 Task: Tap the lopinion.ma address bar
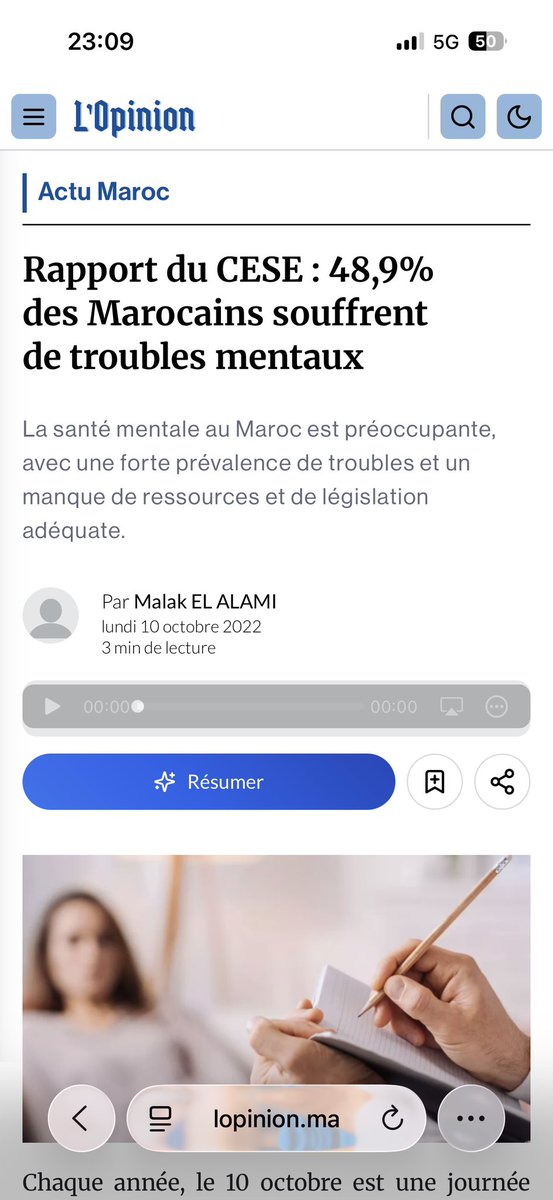click(x=277, y=1119)
